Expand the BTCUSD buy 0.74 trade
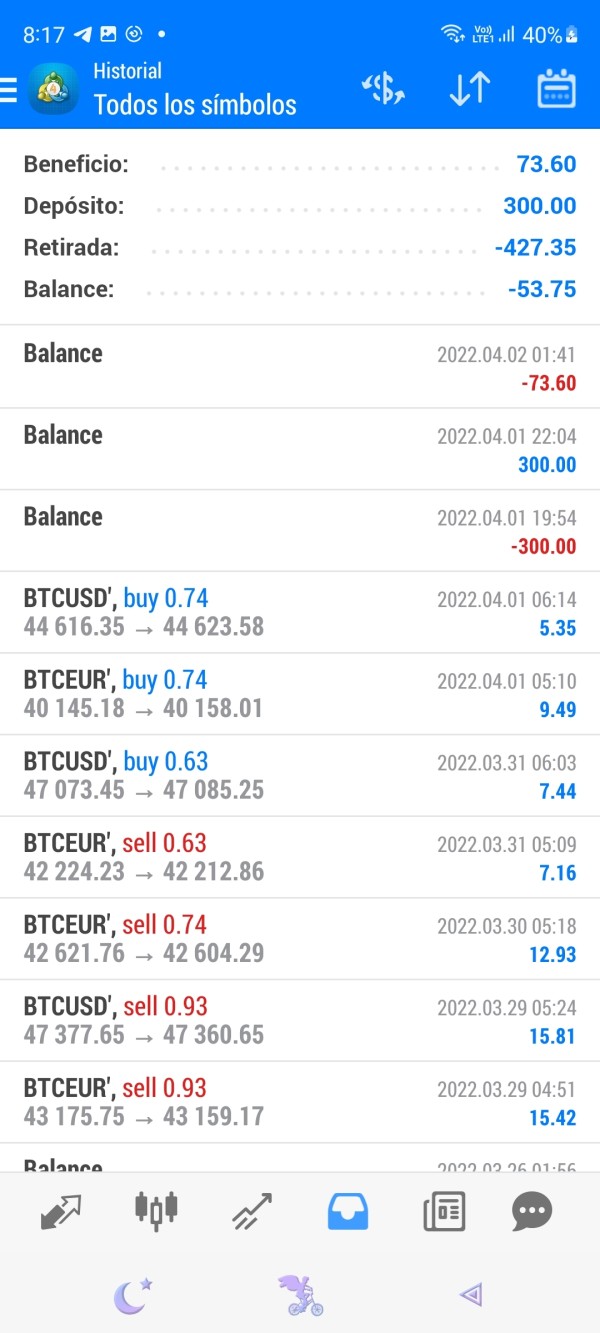The height and width of the screenshot is (1333, 600). pos(300,613)
